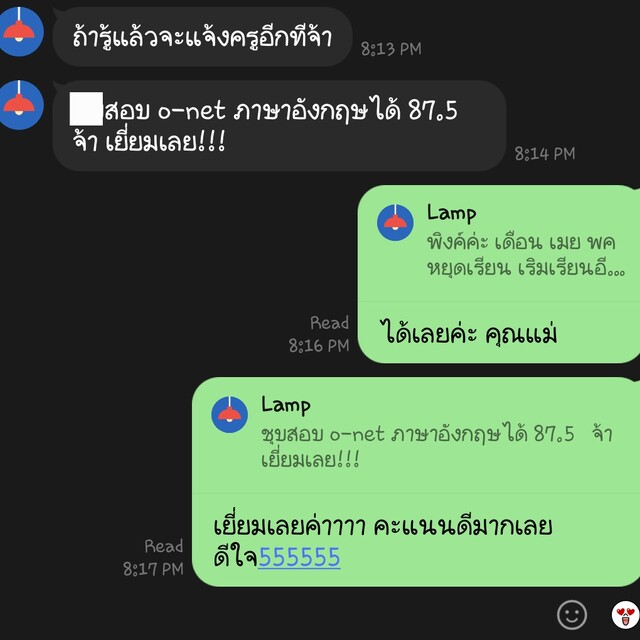Tap the underlined 555555 link
This screenshot has height=640, width=640.
[299, 558]
